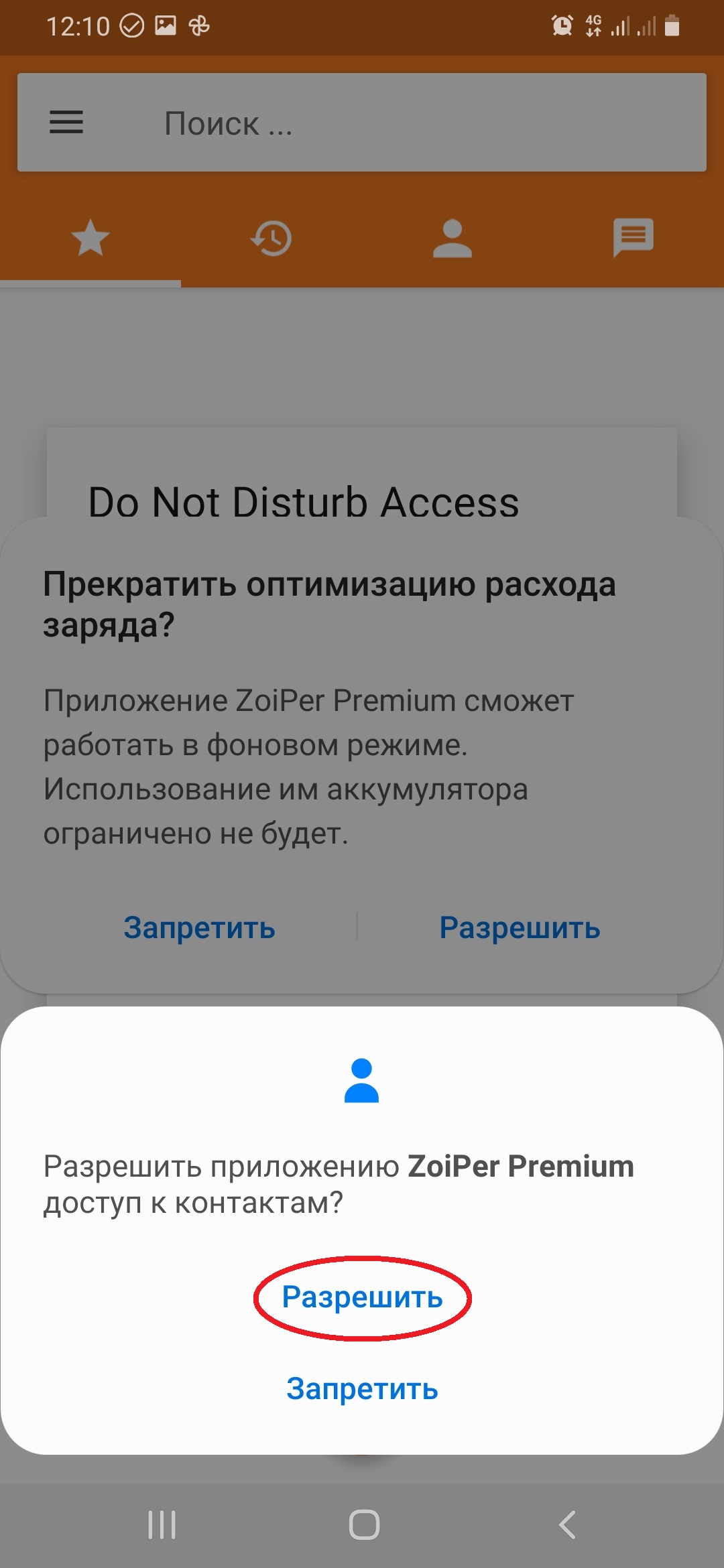Deny ZoiPer Premium access to contacts
The width and height of the screenshot is (724, 1568).
[x=362, y=1389]
